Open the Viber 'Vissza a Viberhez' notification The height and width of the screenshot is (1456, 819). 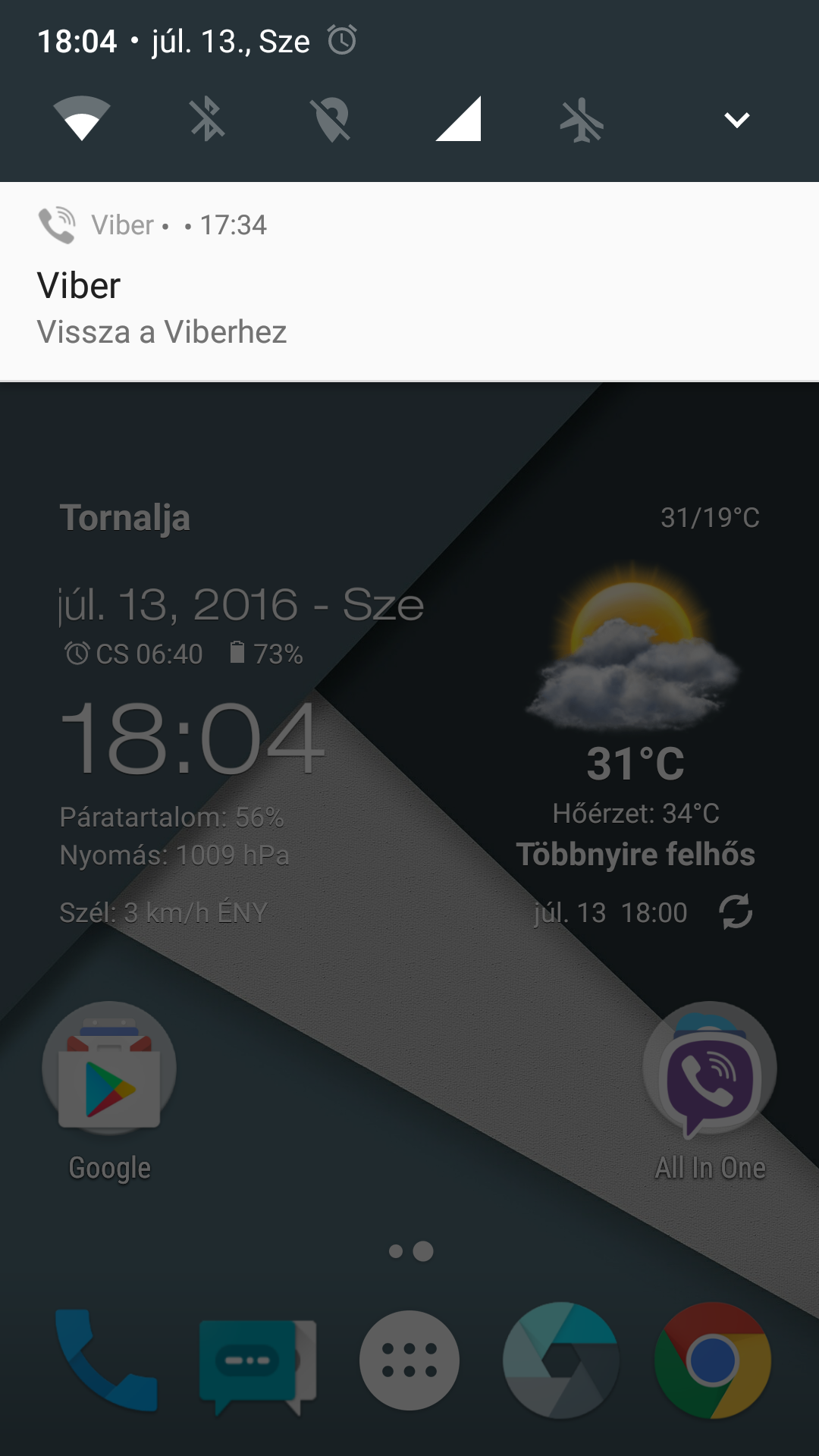click(x=409, y=281)
